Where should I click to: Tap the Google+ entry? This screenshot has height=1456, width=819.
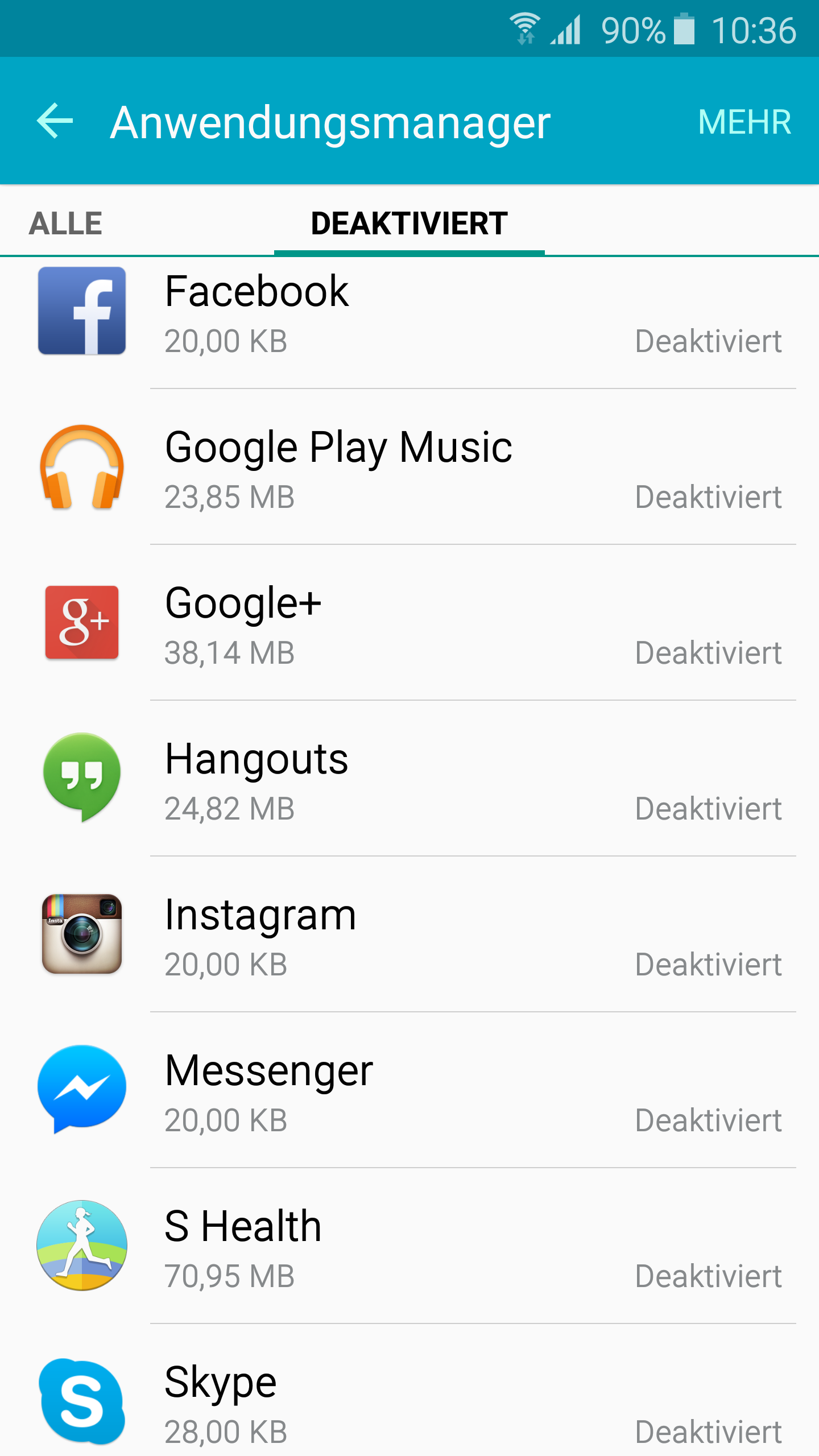[409, 623]
